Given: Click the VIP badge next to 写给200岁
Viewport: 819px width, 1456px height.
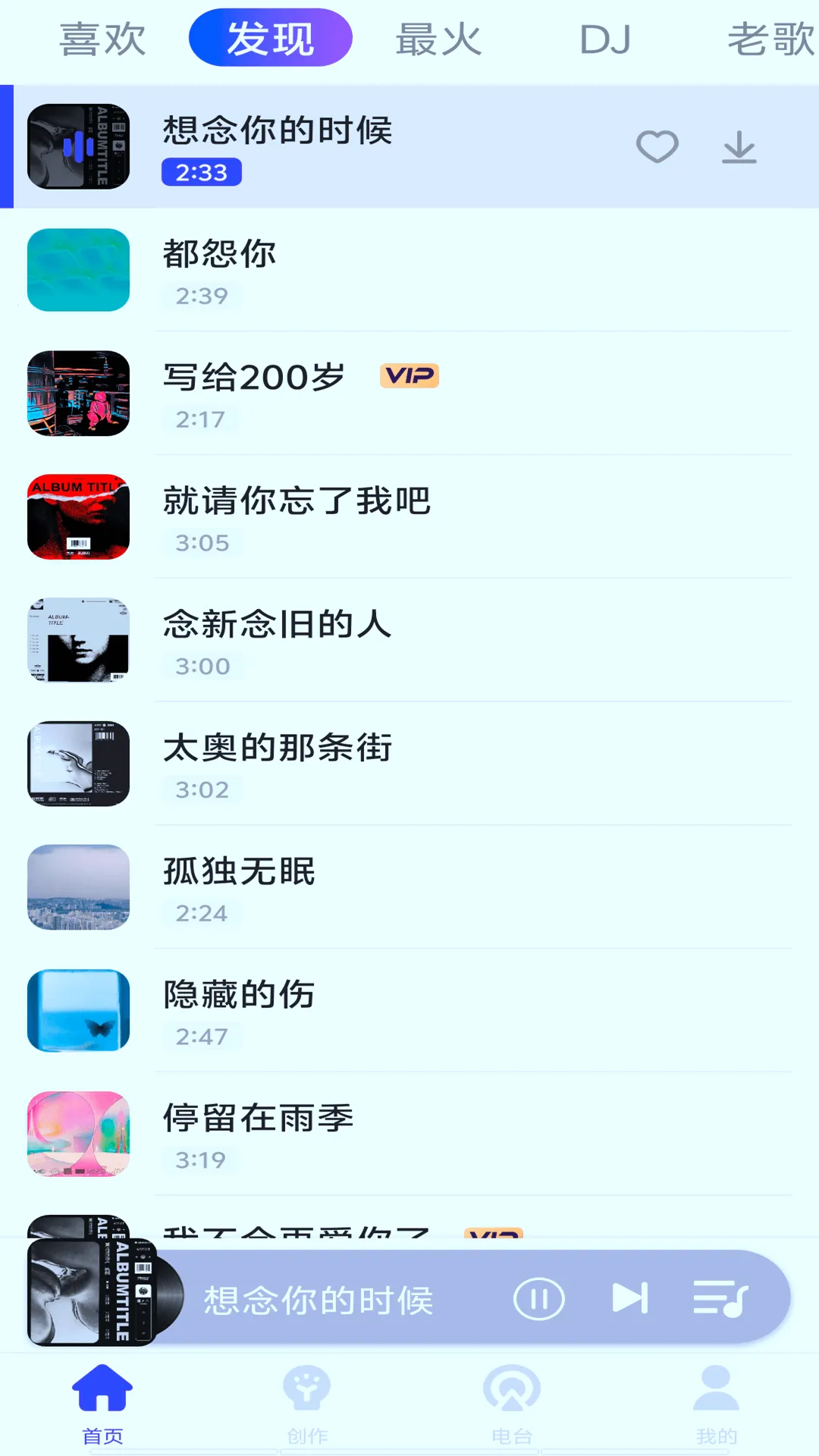Looking at the screenshot, I should coord(409,376).
